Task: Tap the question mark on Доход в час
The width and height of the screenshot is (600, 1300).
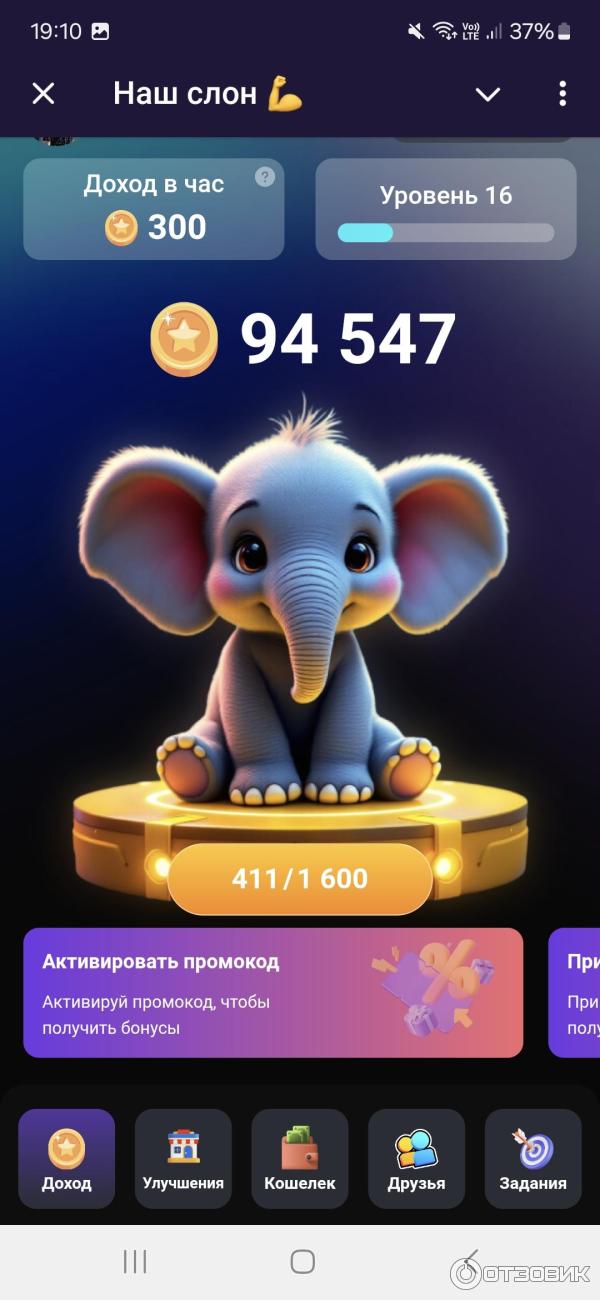Action: pyautogui.click(x=264, y=177)
